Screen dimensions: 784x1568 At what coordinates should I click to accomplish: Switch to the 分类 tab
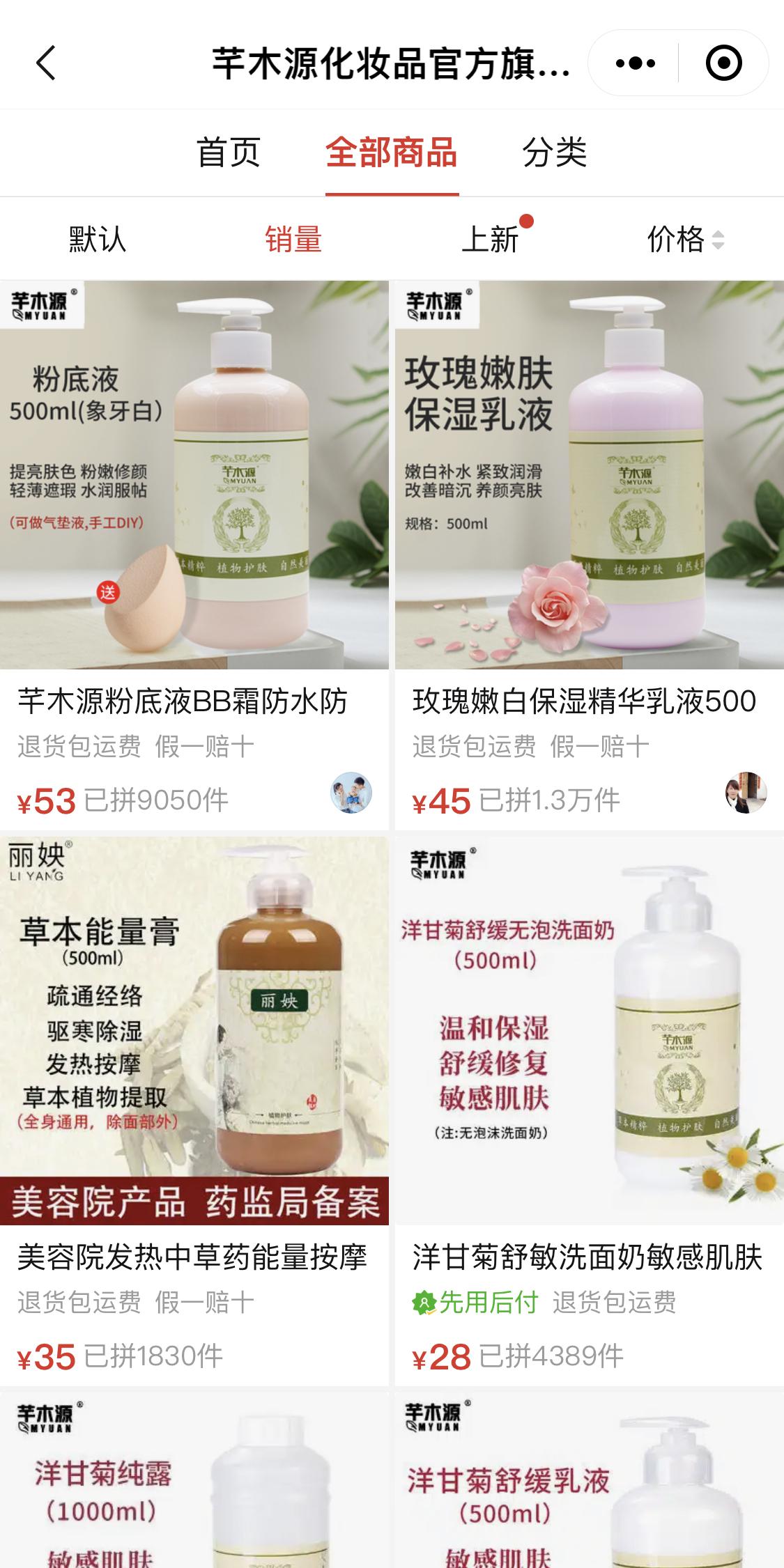click(555, 153)
